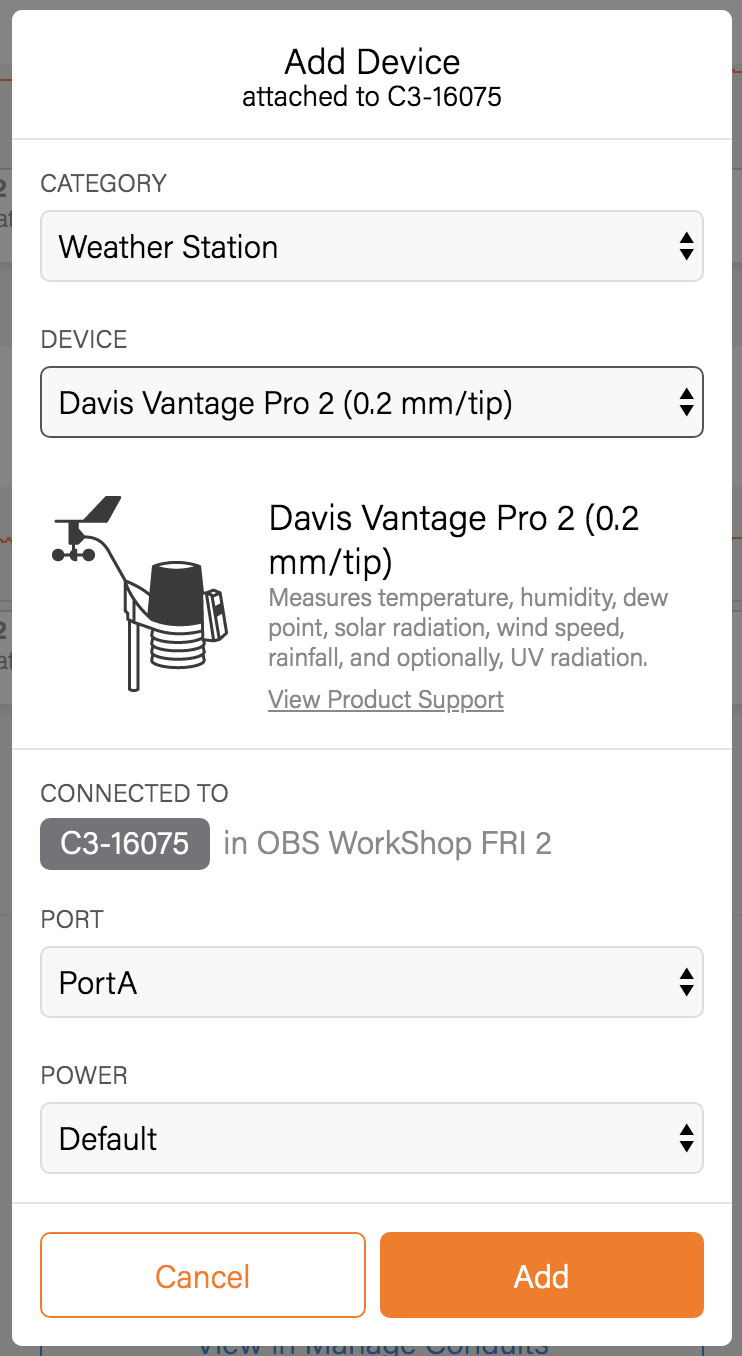The width and height of the screenshot is (742, 1356).
Task: Open the Category dropdown showing Weather Station
Action: (371, 246)
